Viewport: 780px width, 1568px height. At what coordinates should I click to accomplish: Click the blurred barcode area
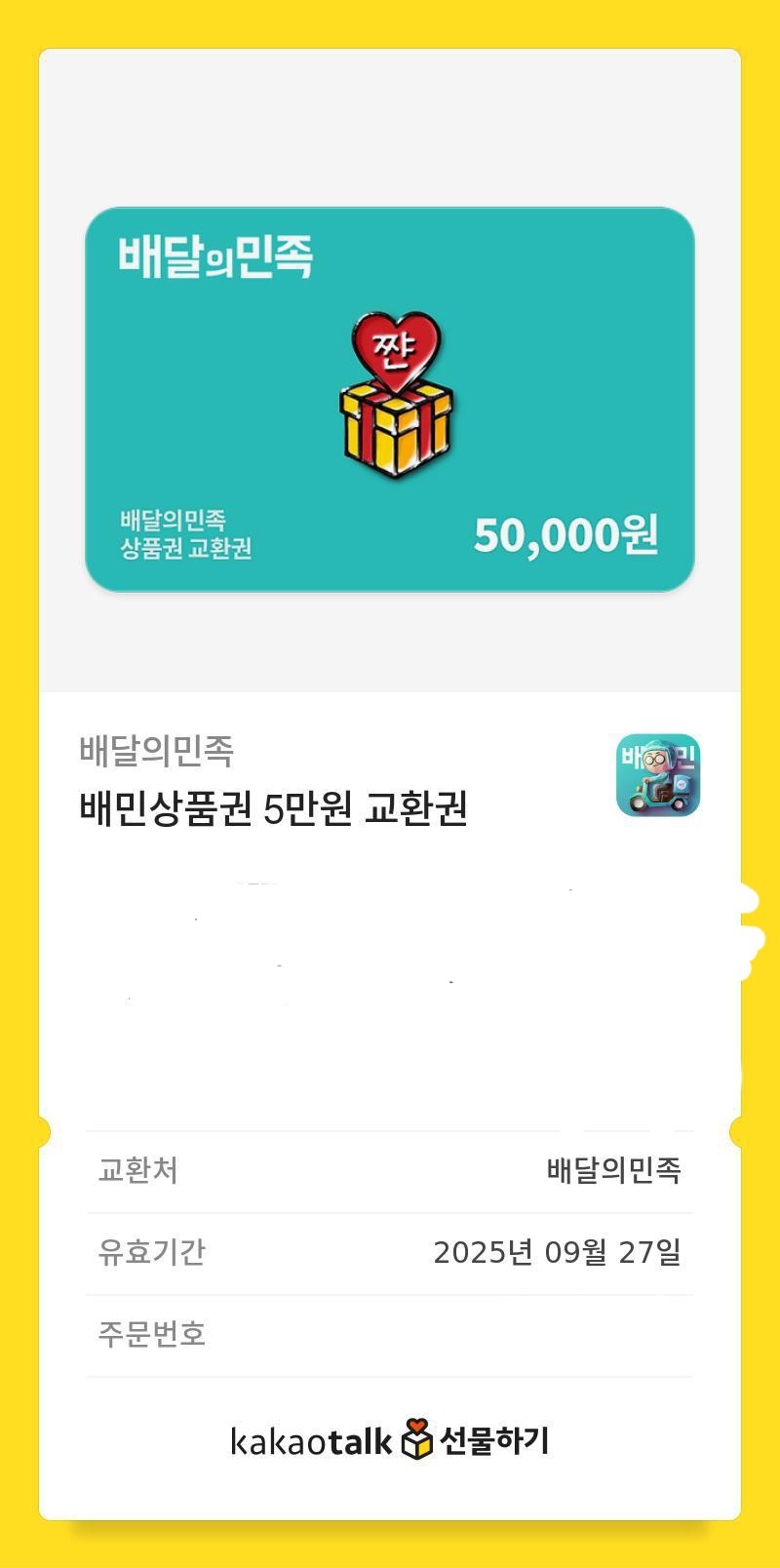390,965
